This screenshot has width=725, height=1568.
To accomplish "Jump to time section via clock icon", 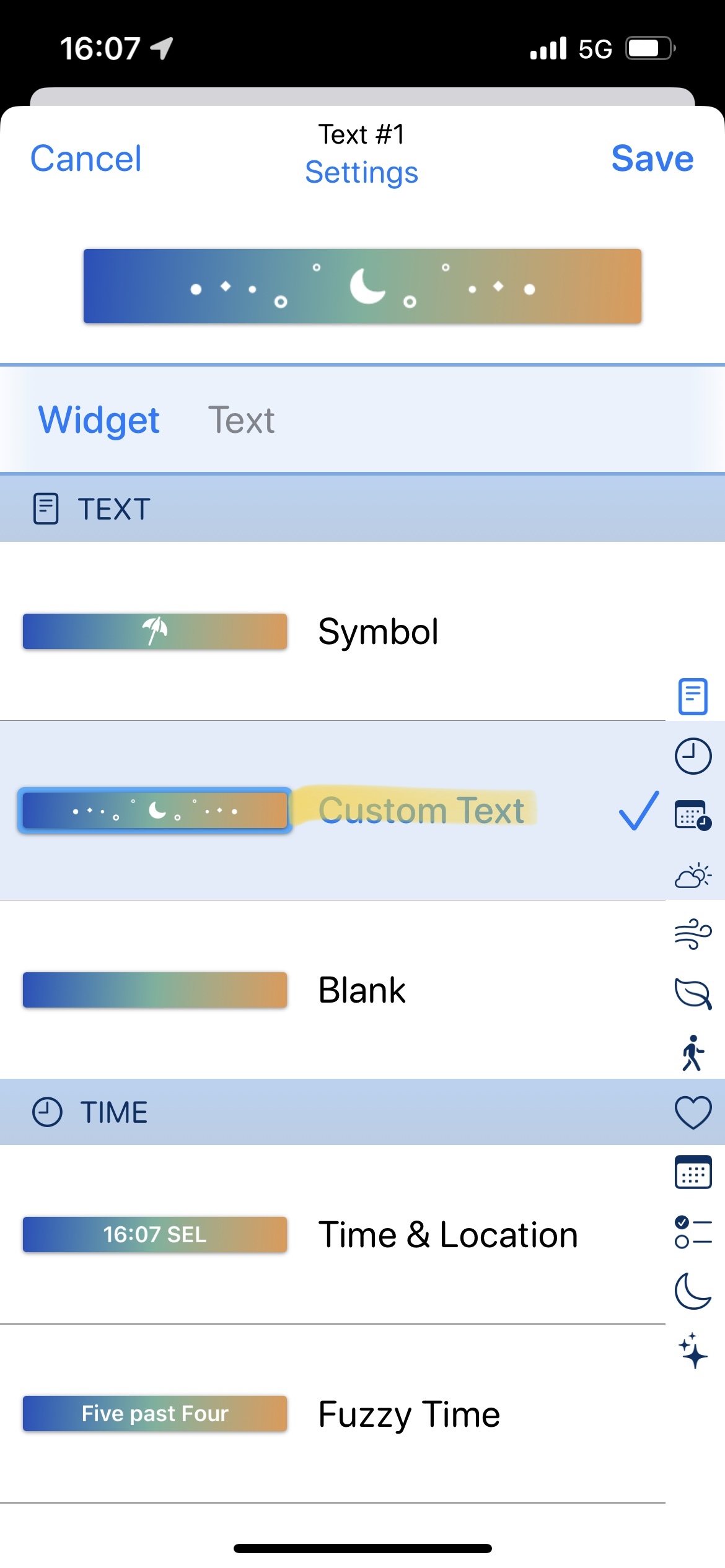I will [x=693, y=756].
